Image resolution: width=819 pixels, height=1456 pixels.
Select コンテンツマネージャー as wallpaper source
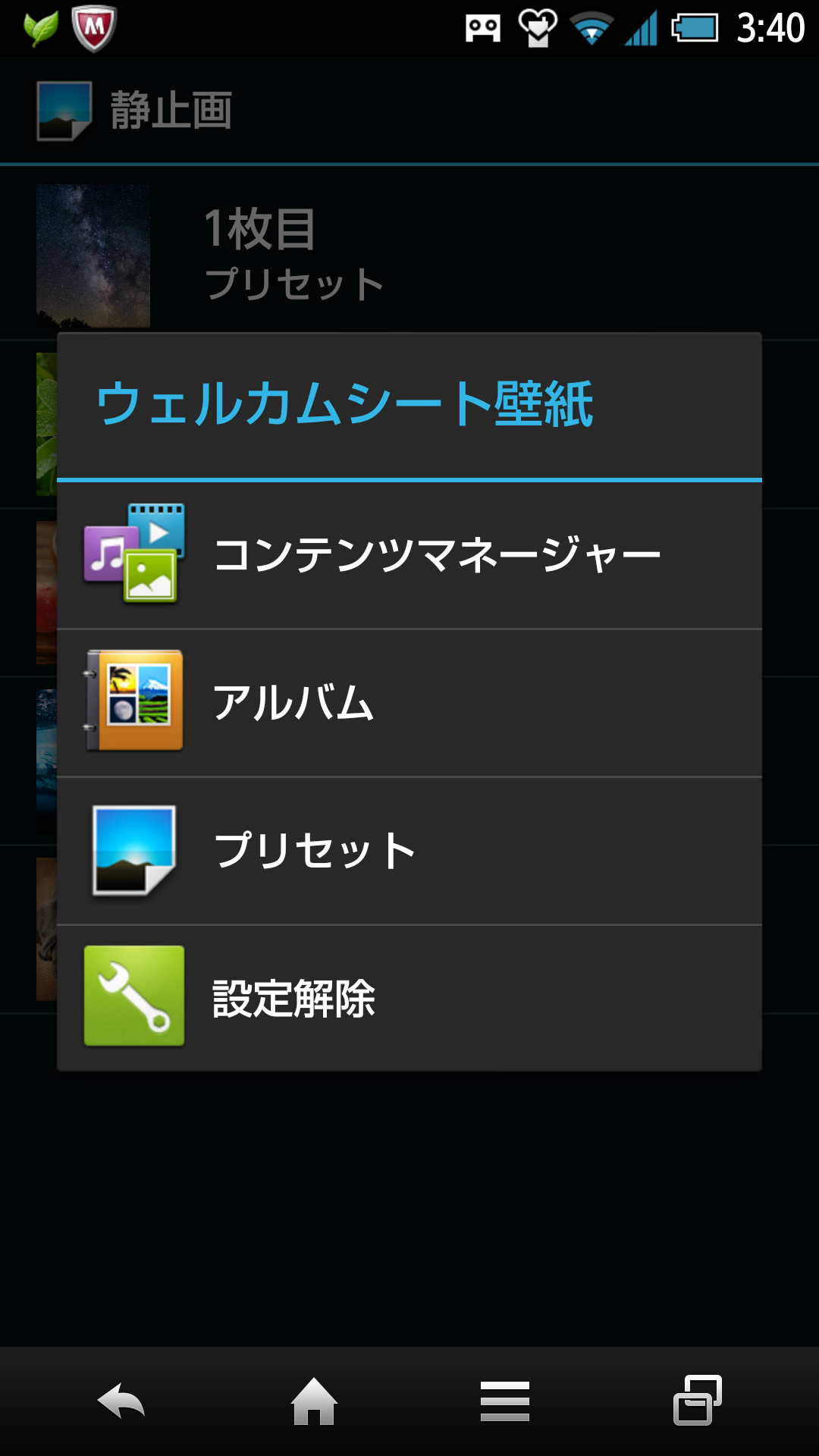pos(409,555)
